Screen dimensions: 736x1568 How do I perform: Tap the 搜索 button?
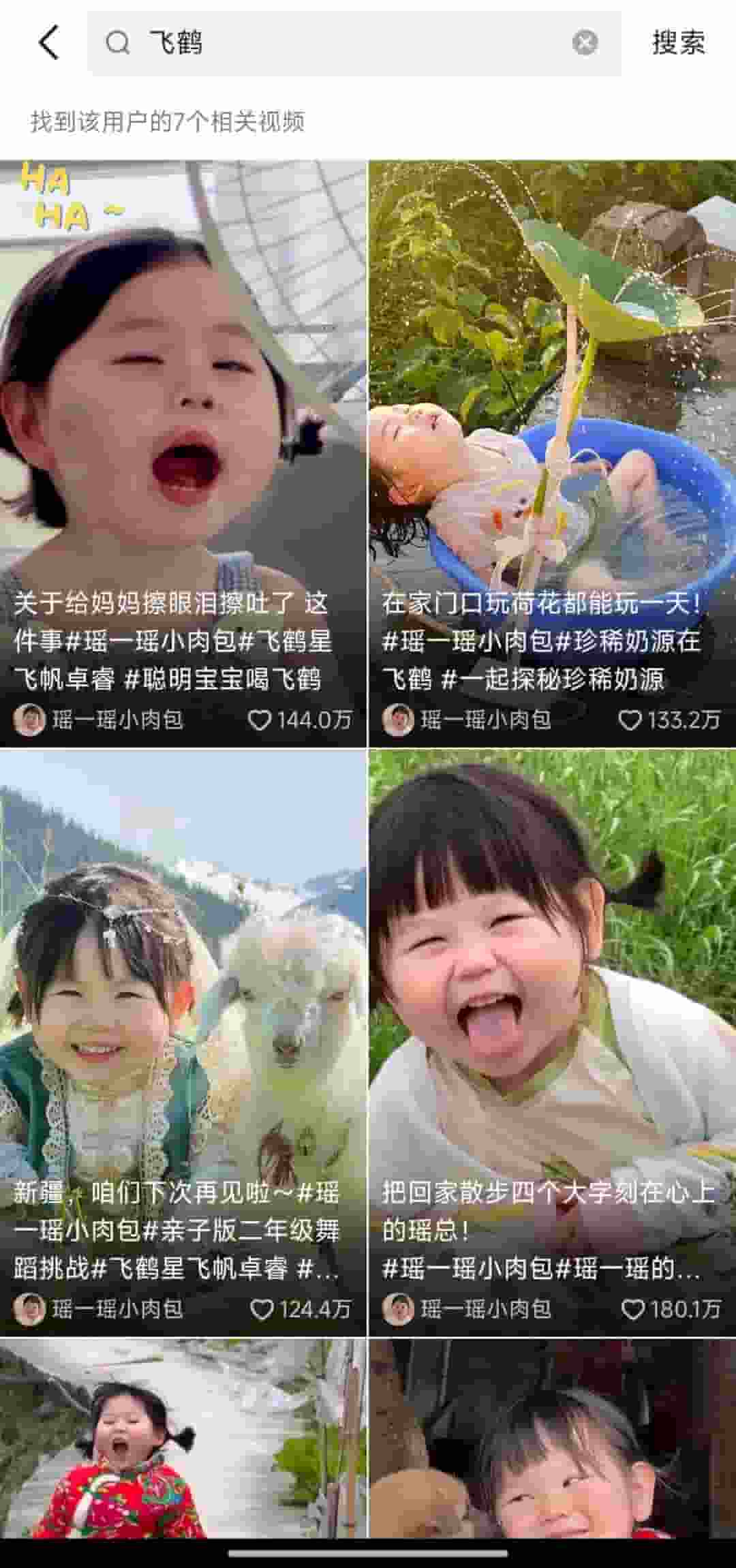click(677, 43)
